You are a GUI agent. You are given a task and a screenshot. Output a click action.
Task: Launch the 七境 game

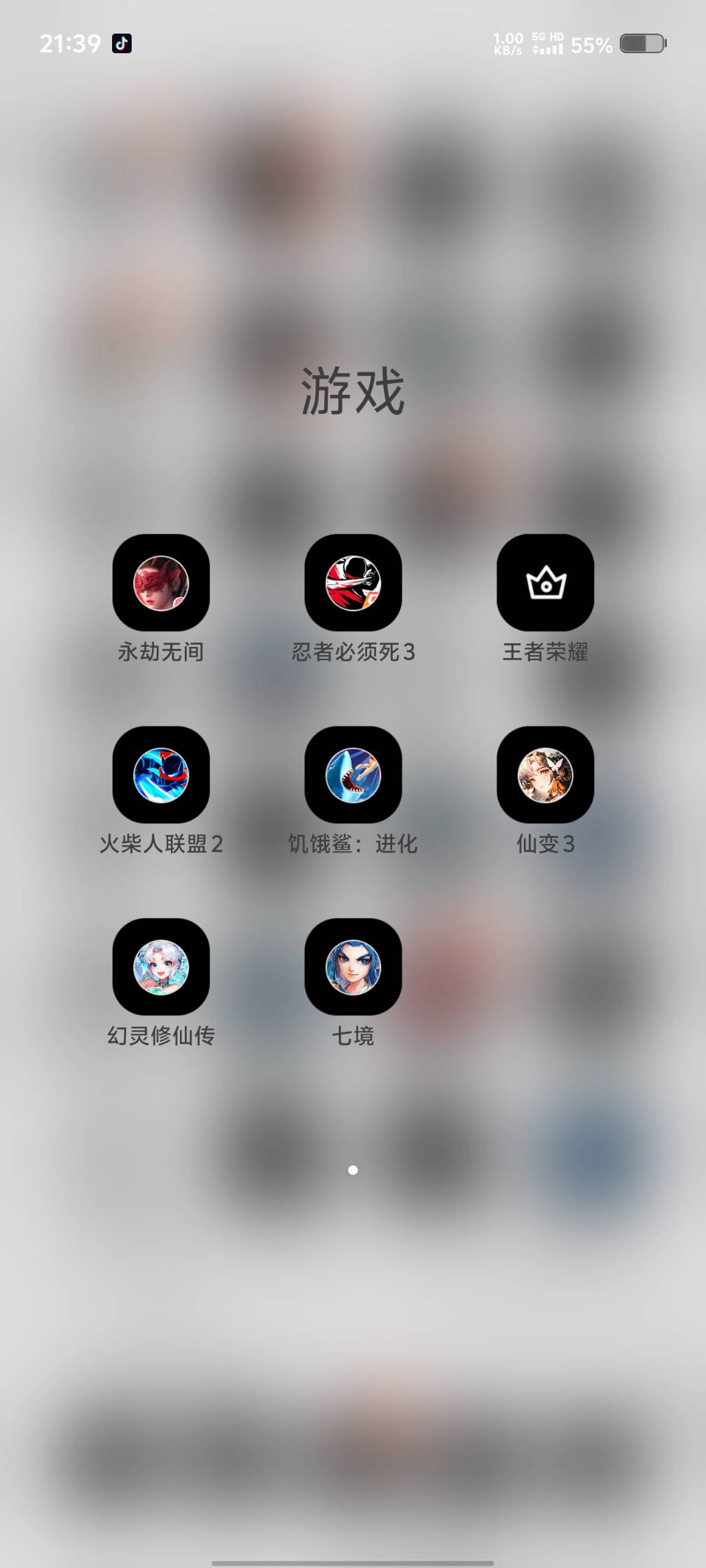[353, 967]
